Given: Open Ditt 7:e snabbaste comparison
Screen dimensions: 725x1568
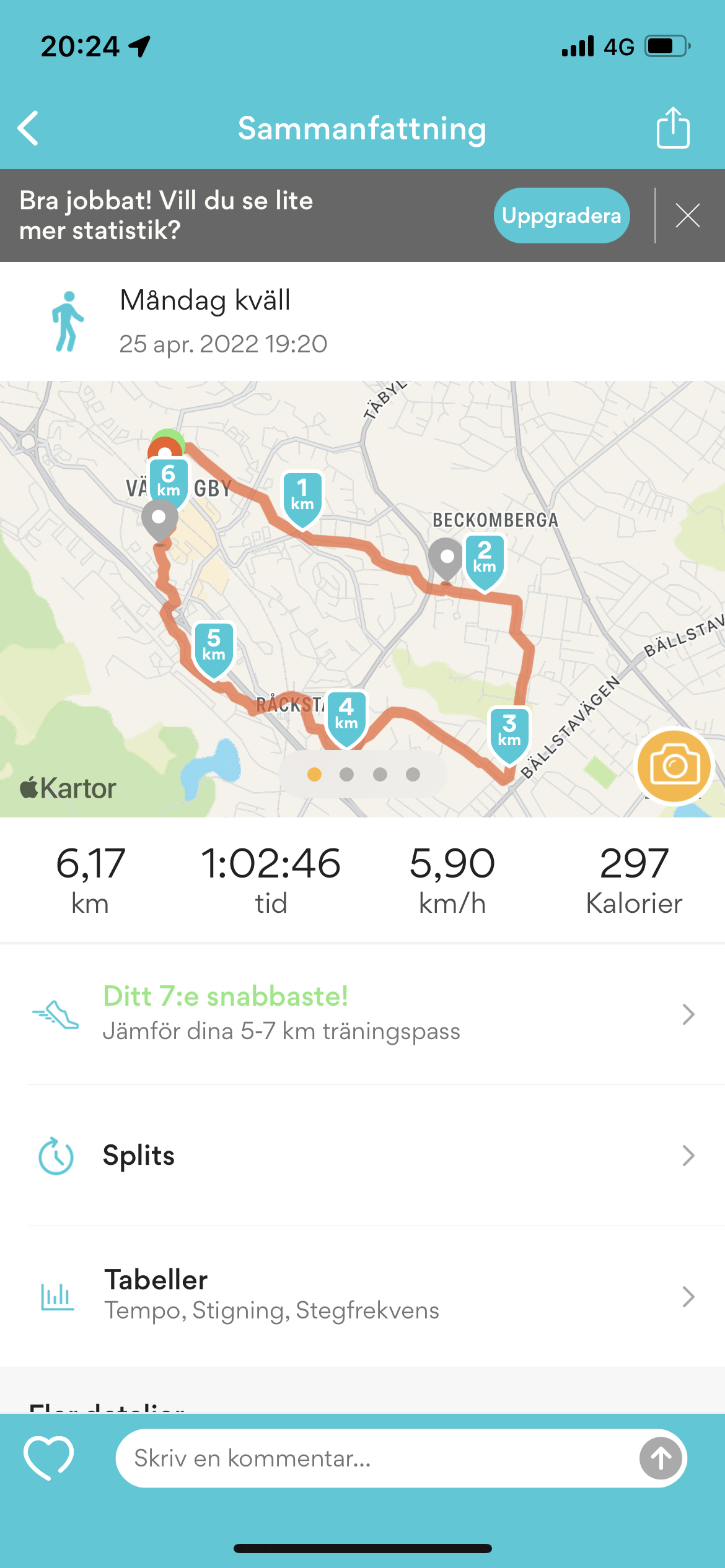Looking at the screenshot, I should click(x=362, y=1014).
